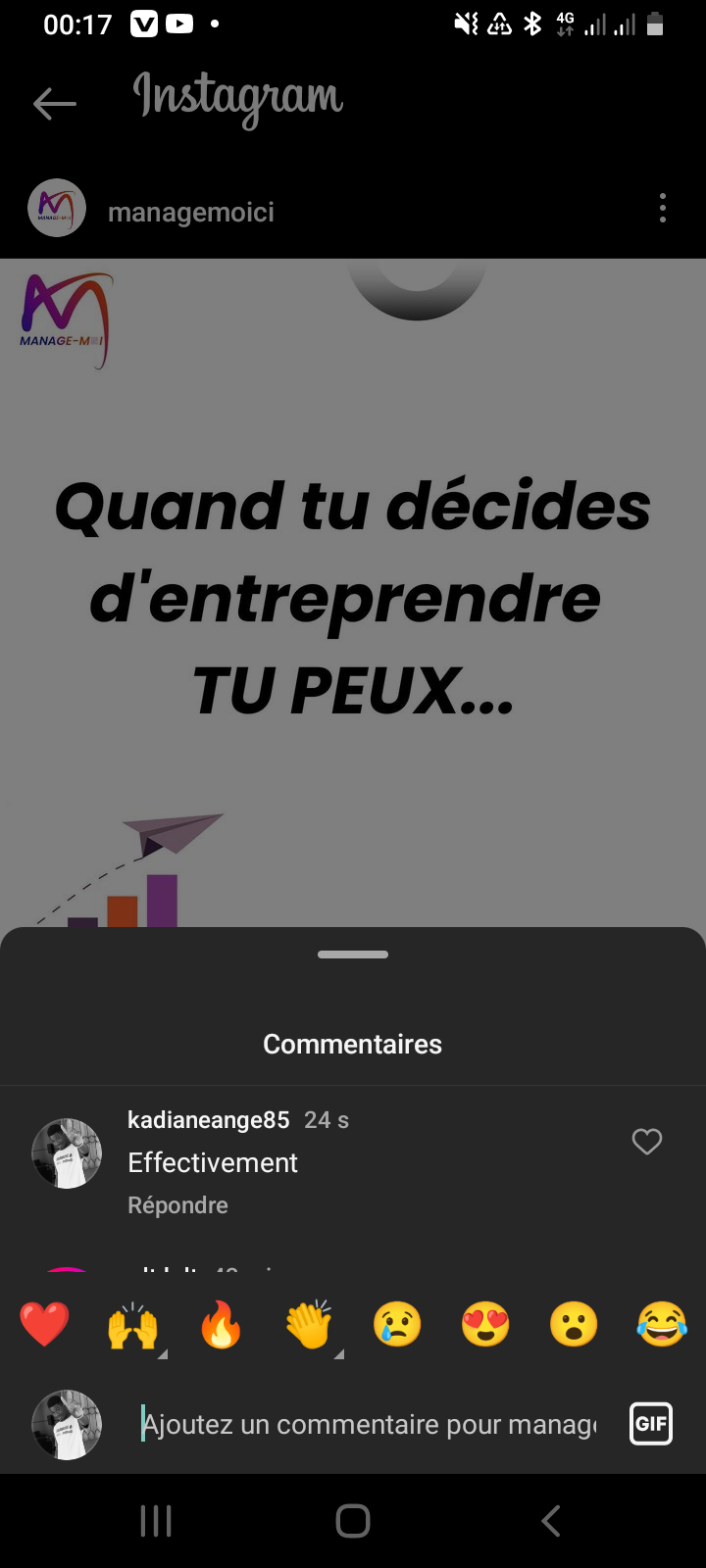Go to the home screen

point(353,1521)
